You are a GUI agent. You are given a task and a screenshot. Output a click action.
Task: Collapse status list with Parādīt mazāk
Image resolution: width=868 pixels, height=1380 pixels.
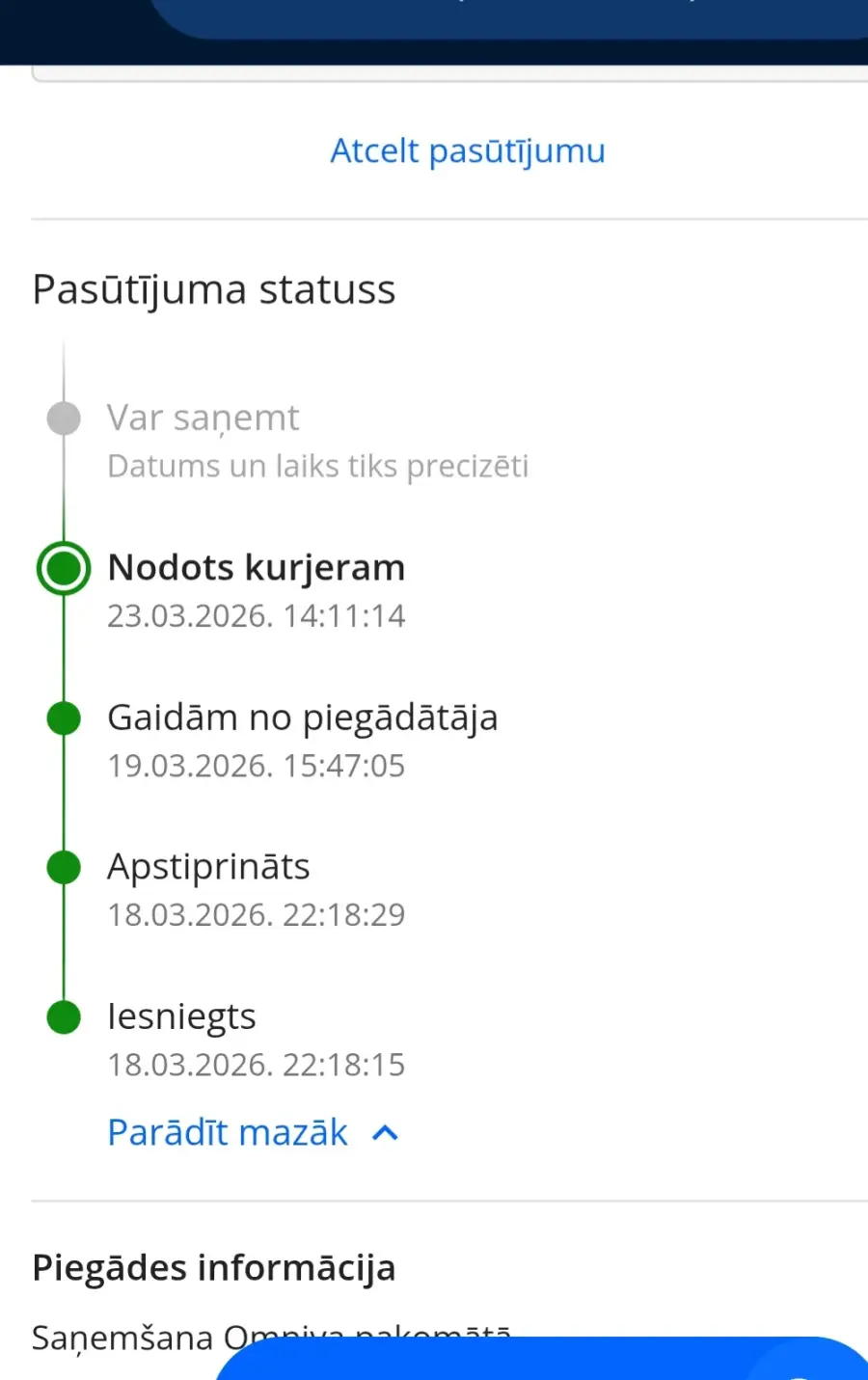tap(251, 1132)
